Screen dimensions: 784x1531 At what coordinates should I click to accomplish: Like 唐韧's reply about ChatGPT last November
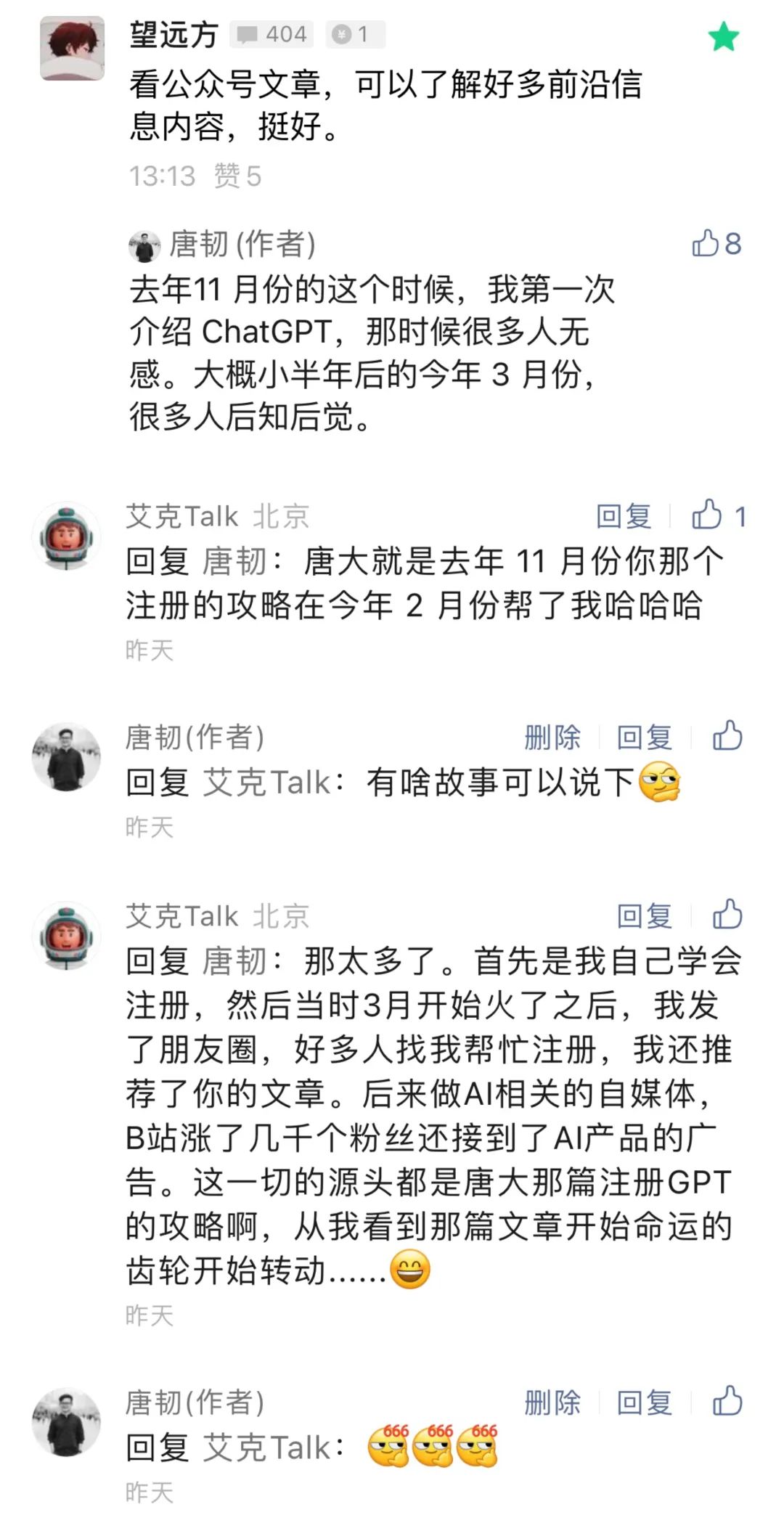tap(706, 244)
